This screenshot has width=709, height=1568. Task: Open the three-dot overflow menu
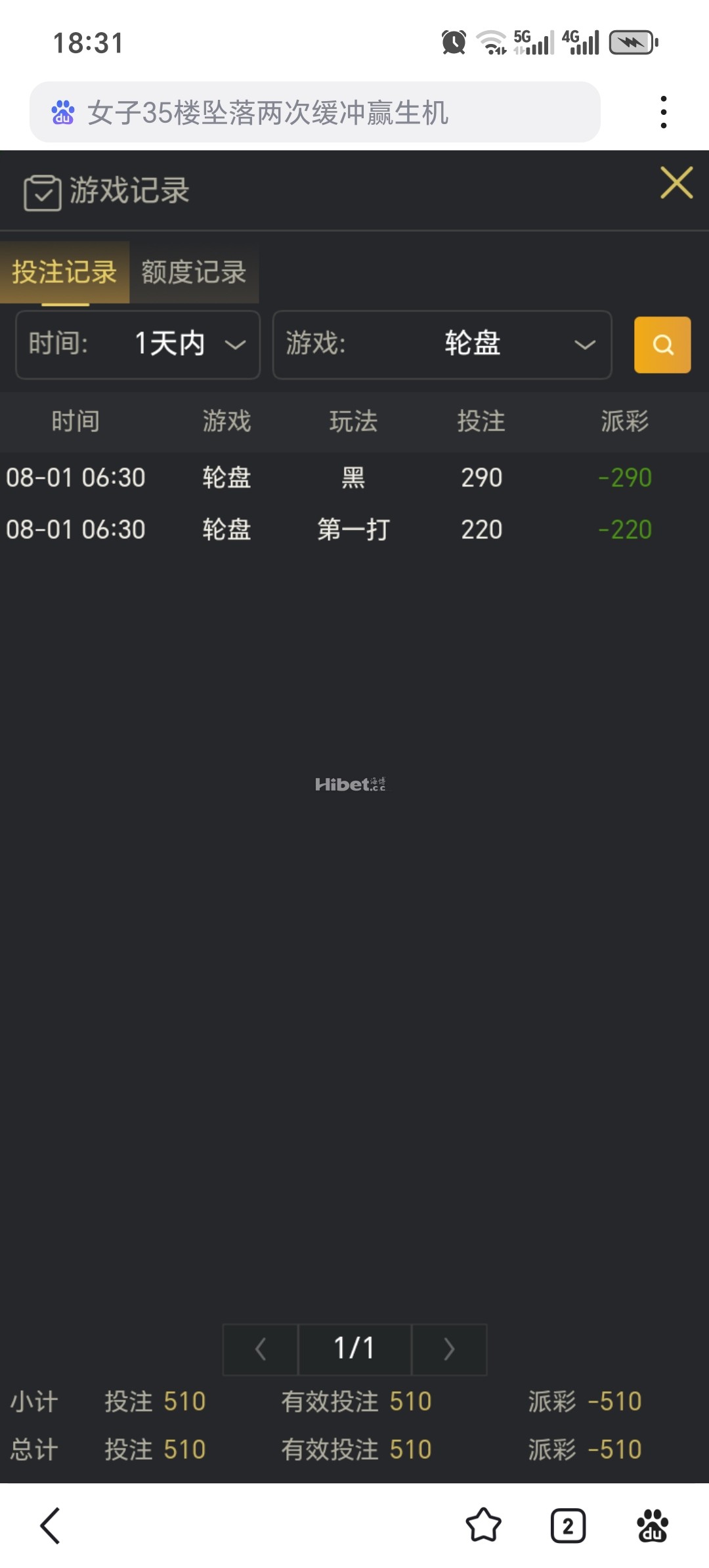(664, 111)
